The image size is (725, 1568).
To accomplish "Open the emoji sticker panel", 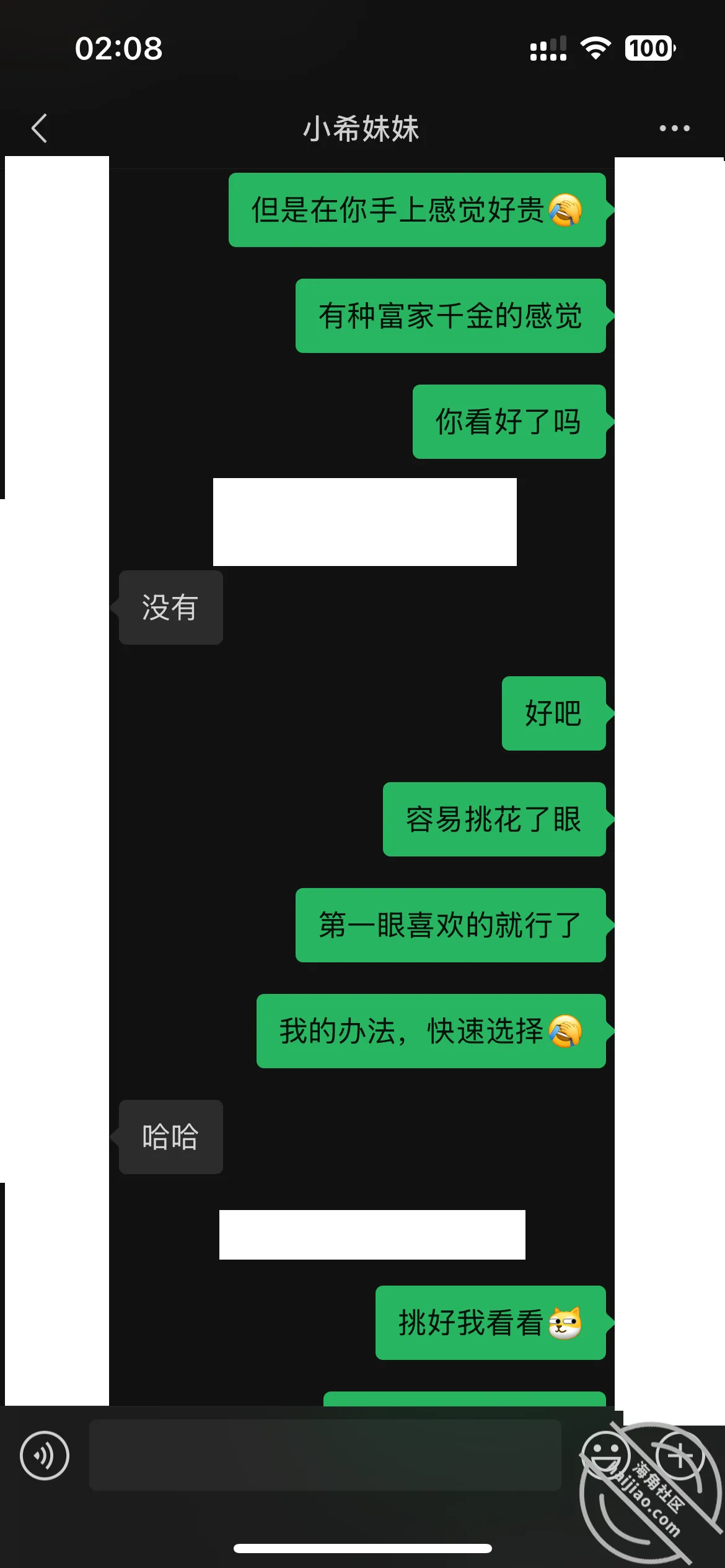I will [605, 1455].
